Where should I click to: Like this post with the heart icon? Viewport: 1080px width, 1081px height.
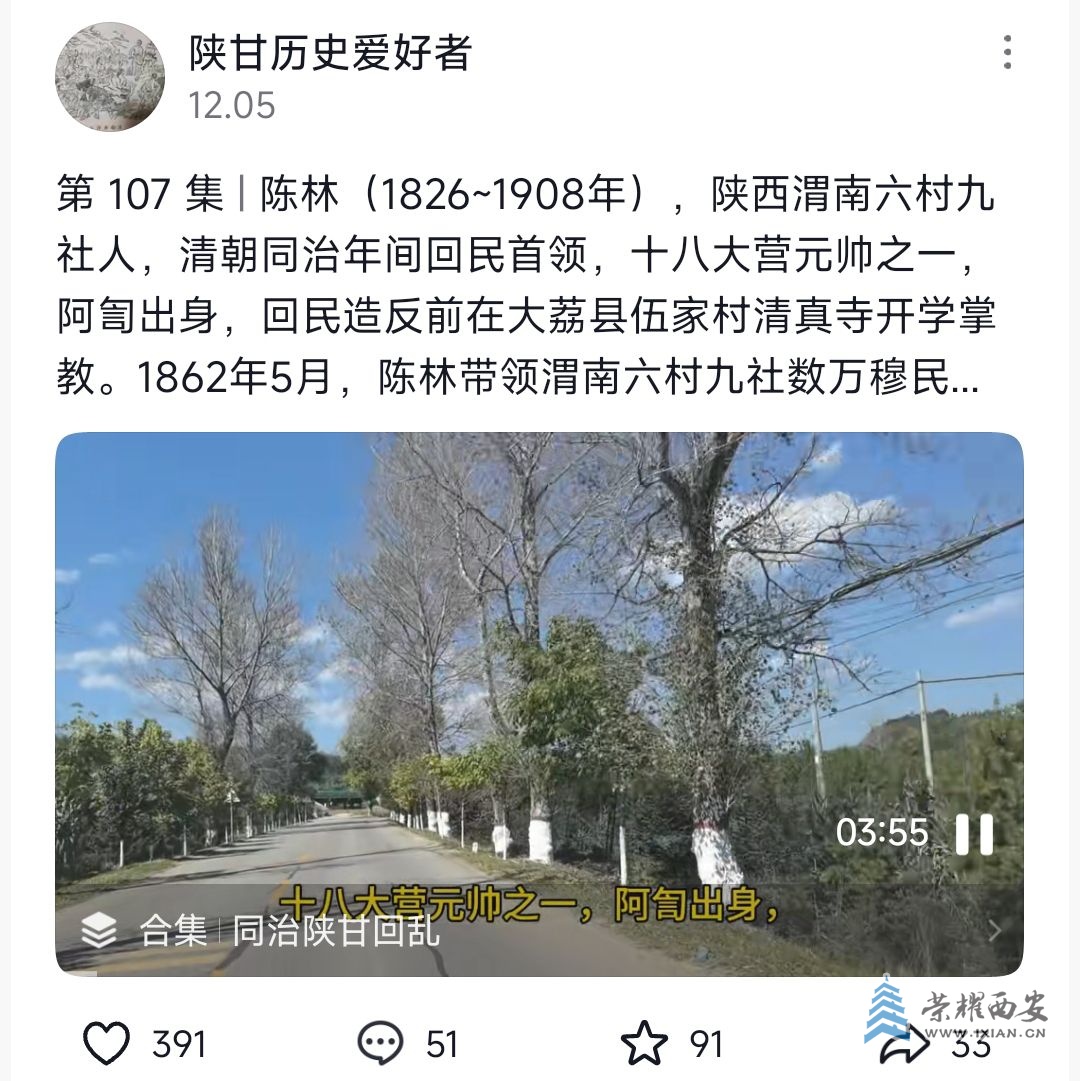106,1044
